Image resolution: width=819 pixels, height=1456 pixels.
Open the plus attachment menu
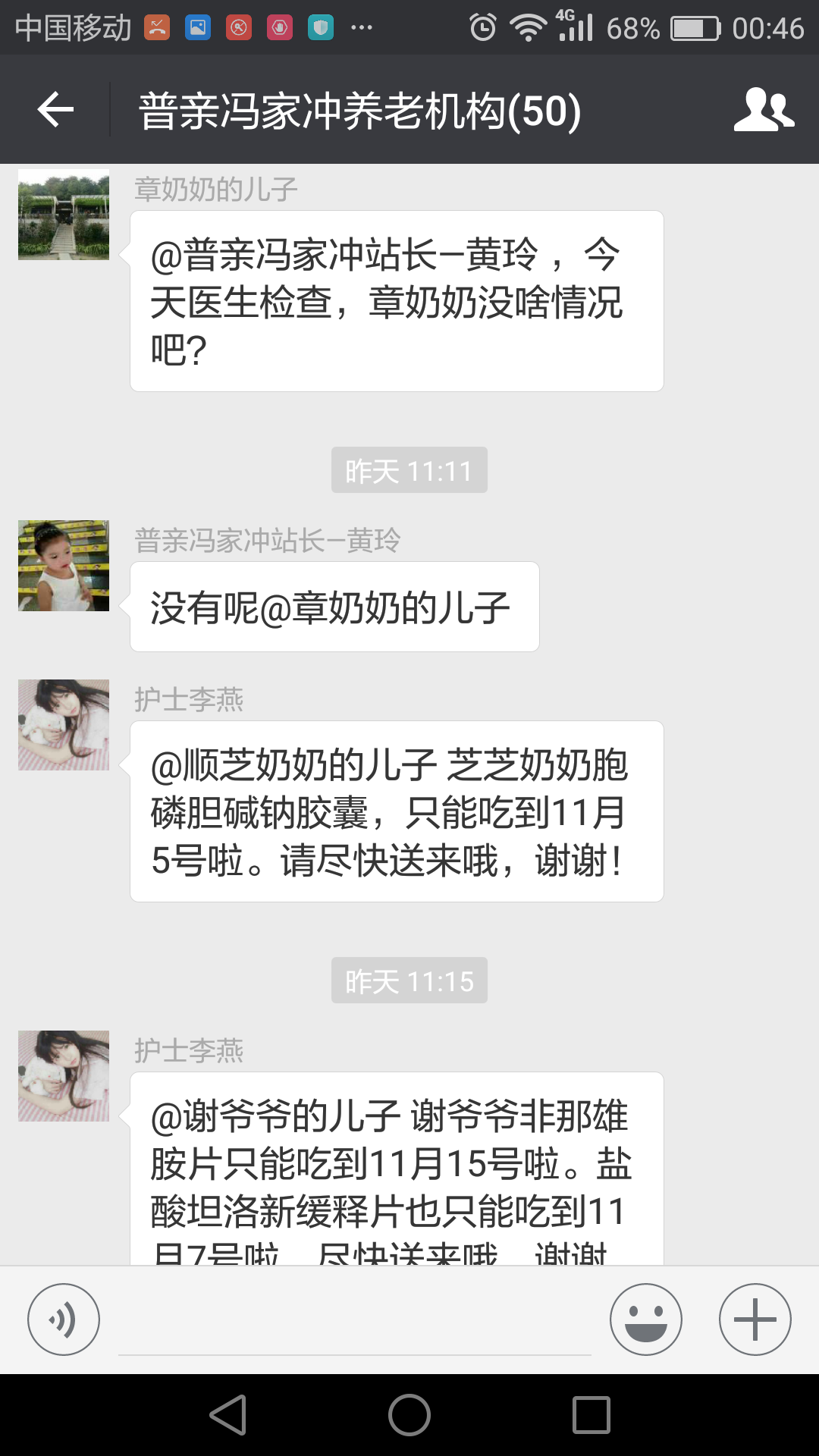pos(755,1319)
